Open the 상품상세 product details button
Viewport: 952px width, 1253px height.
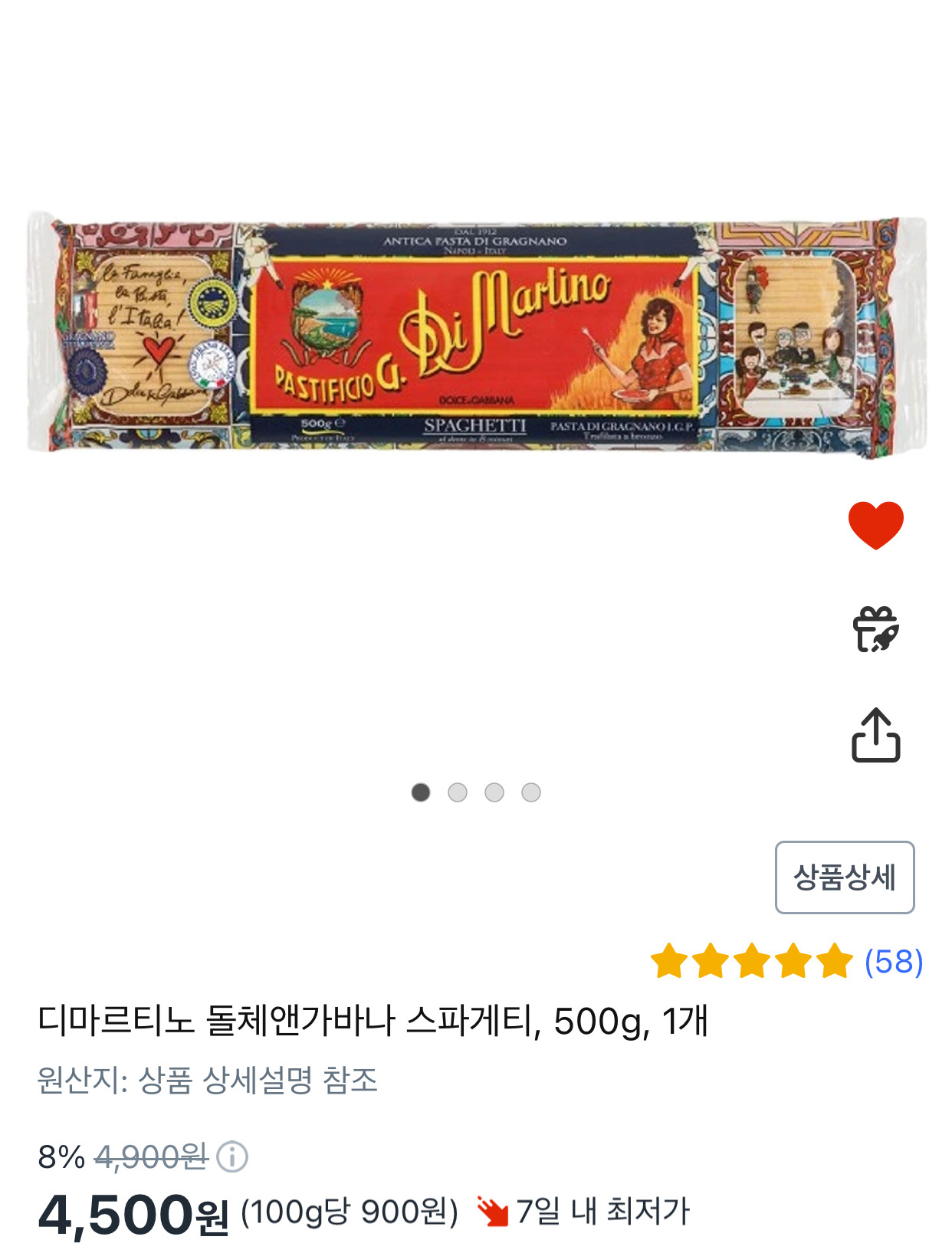point(844,877)
